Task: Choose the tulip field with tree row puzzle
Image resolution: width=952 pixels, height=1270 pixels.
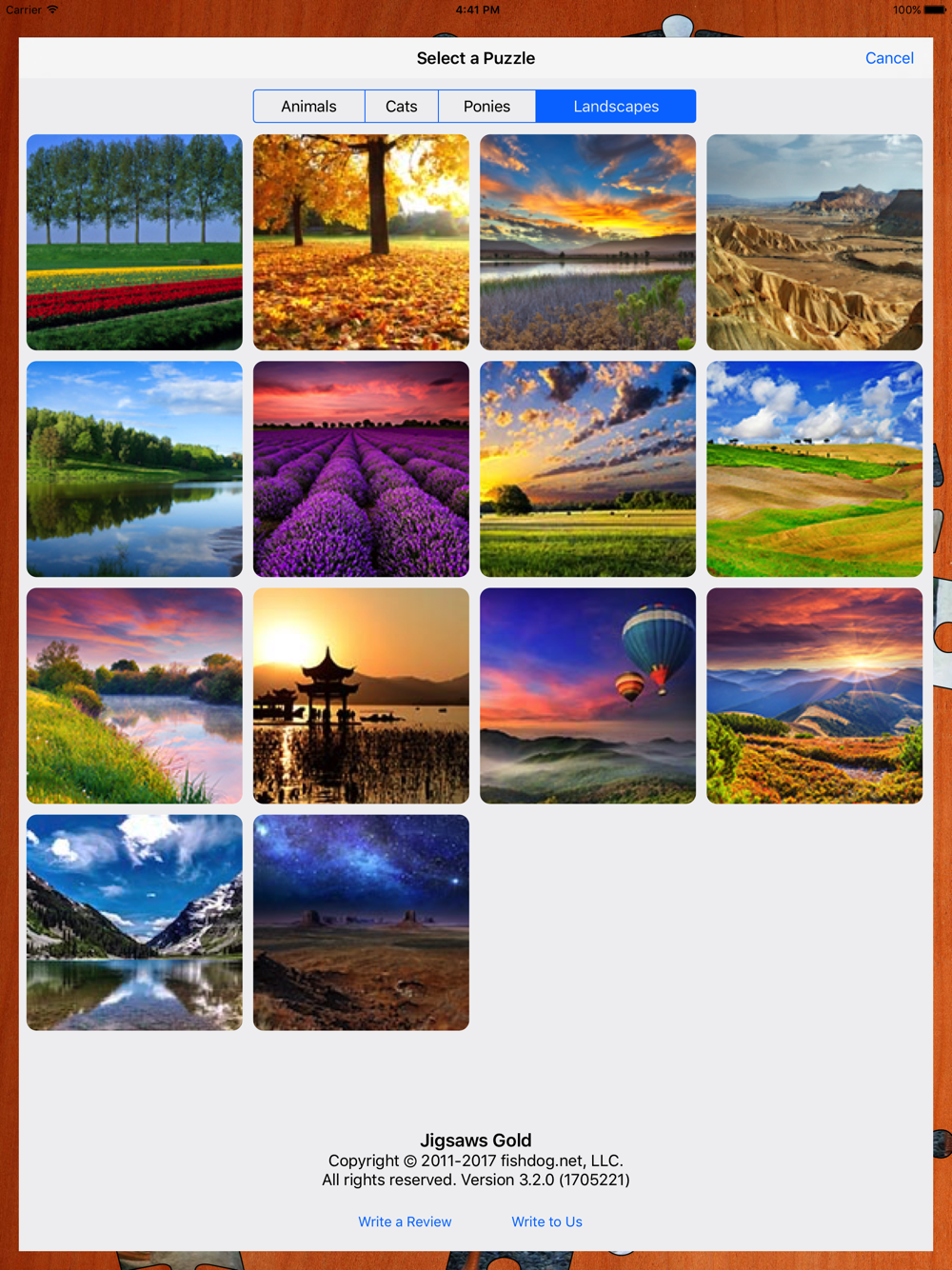Action: point(134,243)
